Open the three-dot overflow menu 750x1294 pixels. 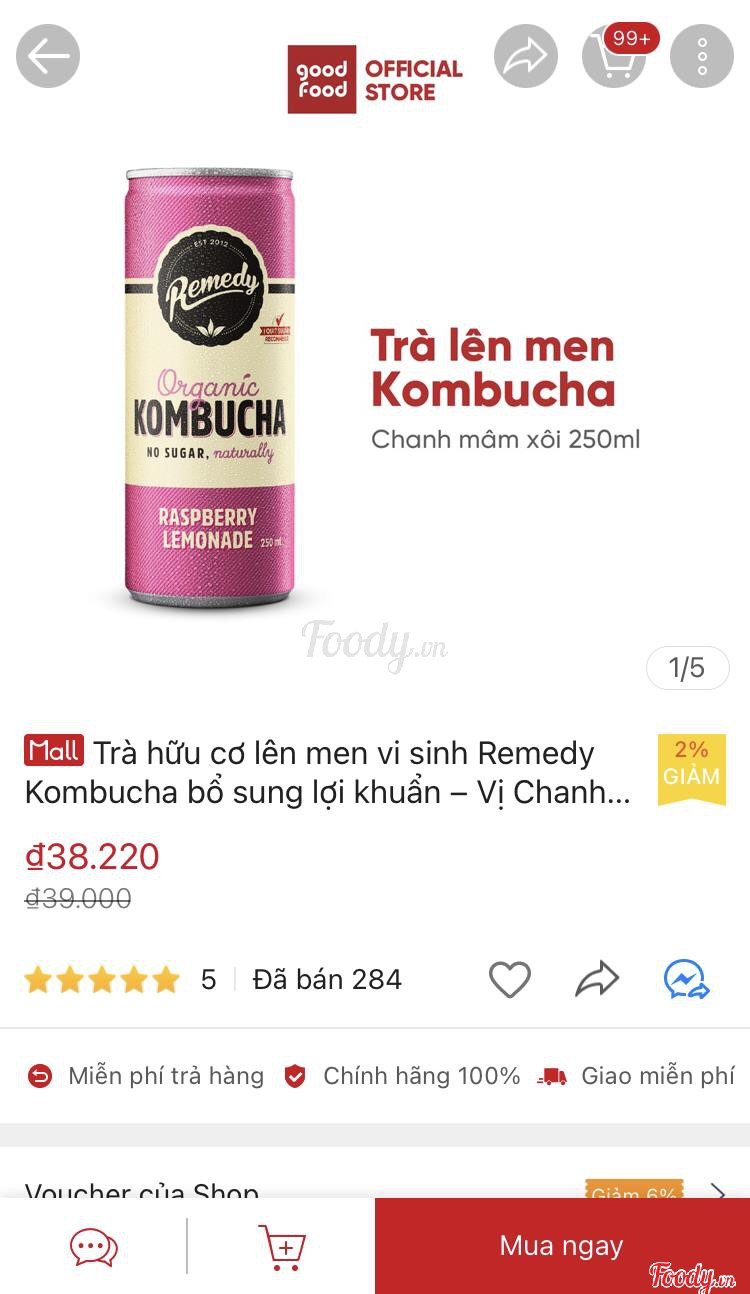click(702, 57)
